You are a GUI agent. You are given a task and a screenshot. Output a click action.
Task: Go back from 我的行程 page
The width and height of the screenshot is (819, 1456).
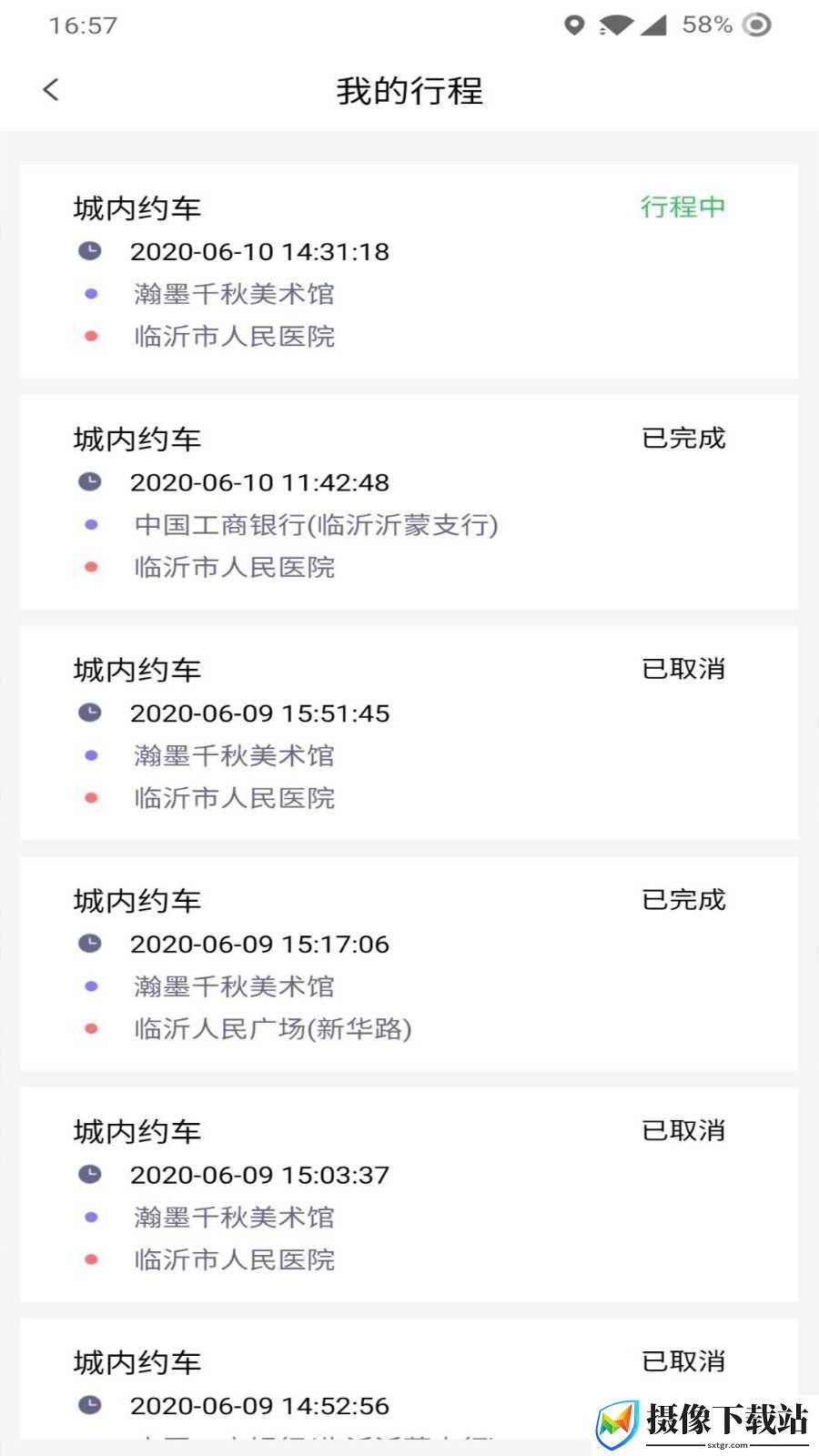51,89
